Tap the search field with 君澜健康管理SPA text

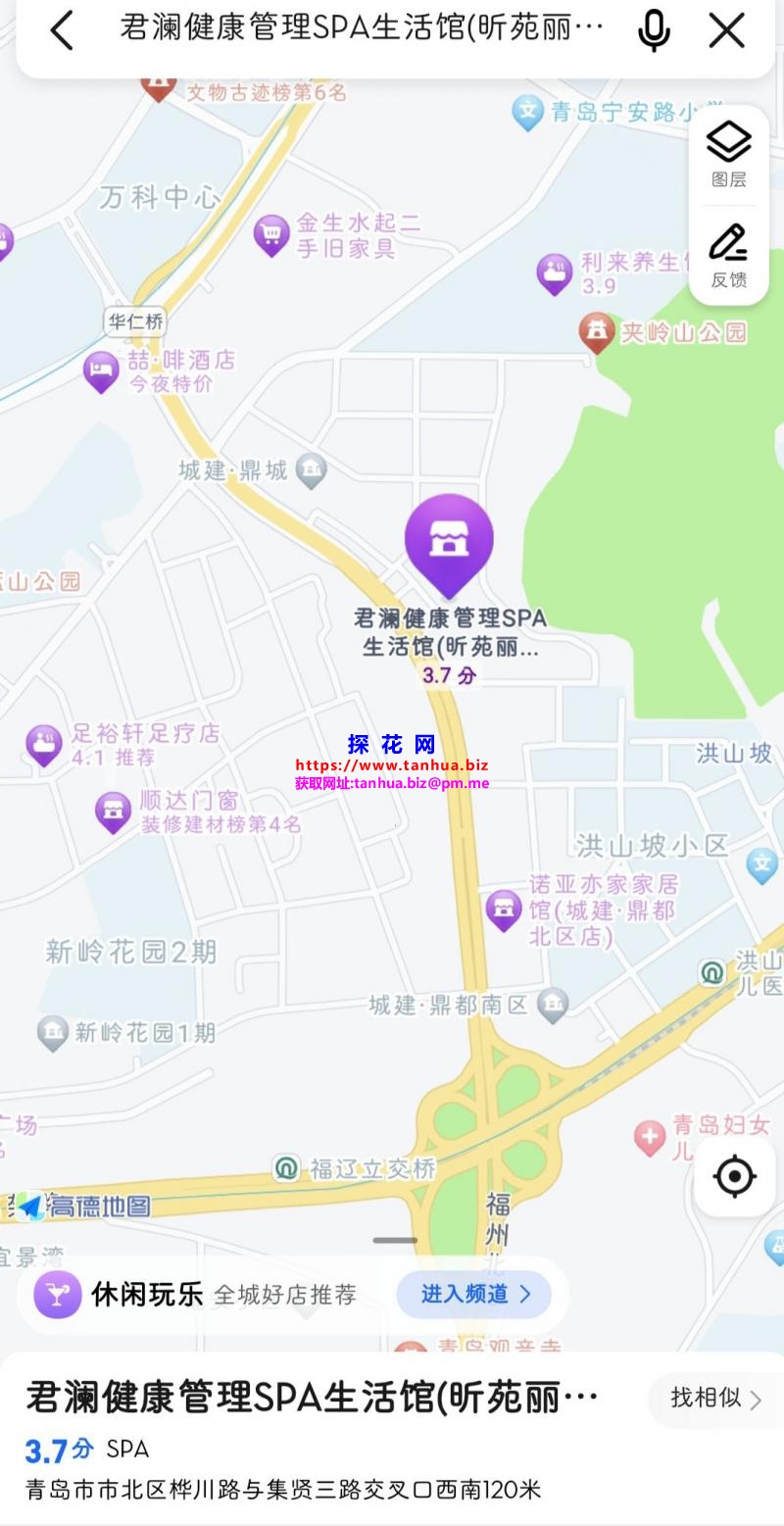(x=361, y=29)
